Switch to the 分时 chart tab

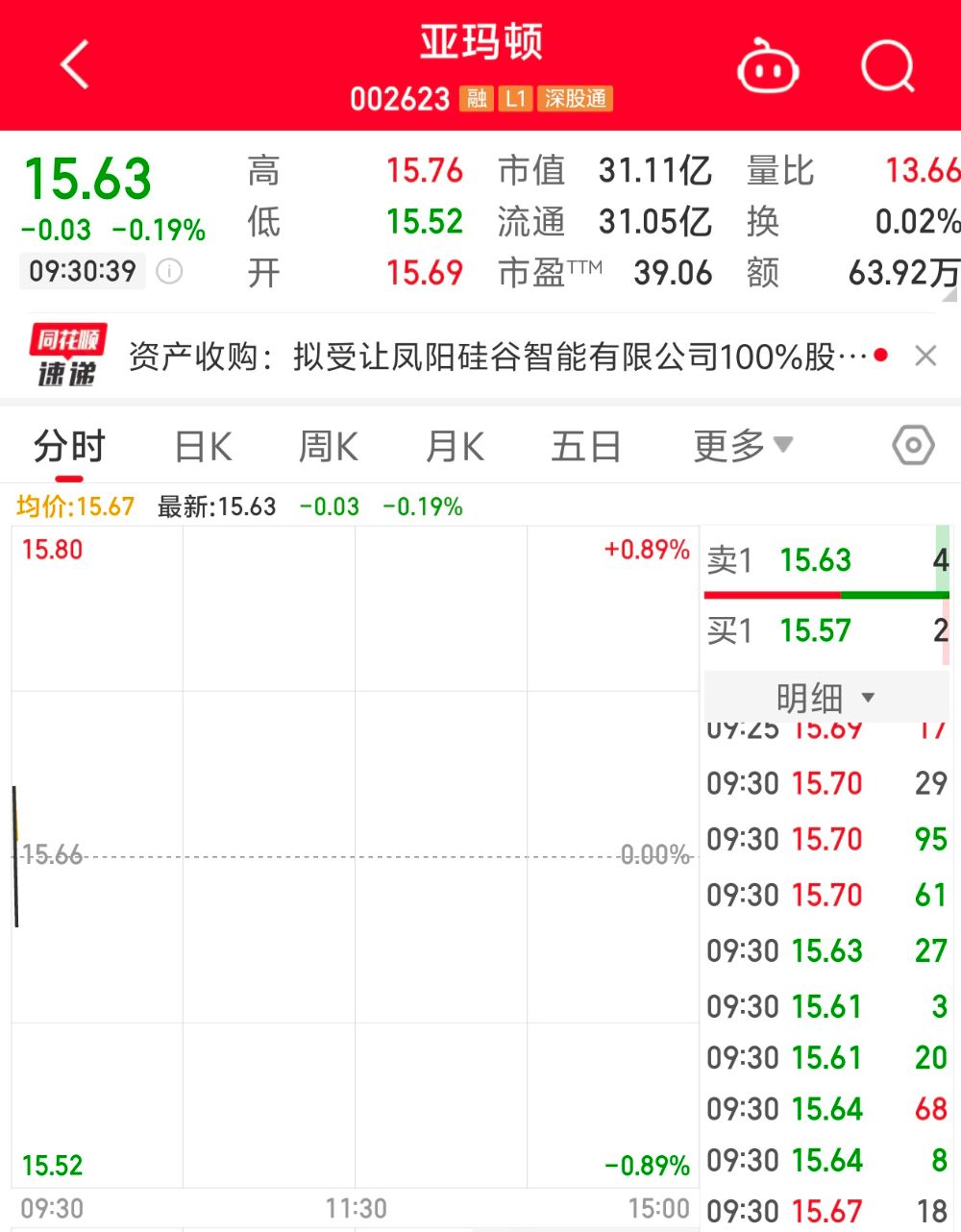69,447
